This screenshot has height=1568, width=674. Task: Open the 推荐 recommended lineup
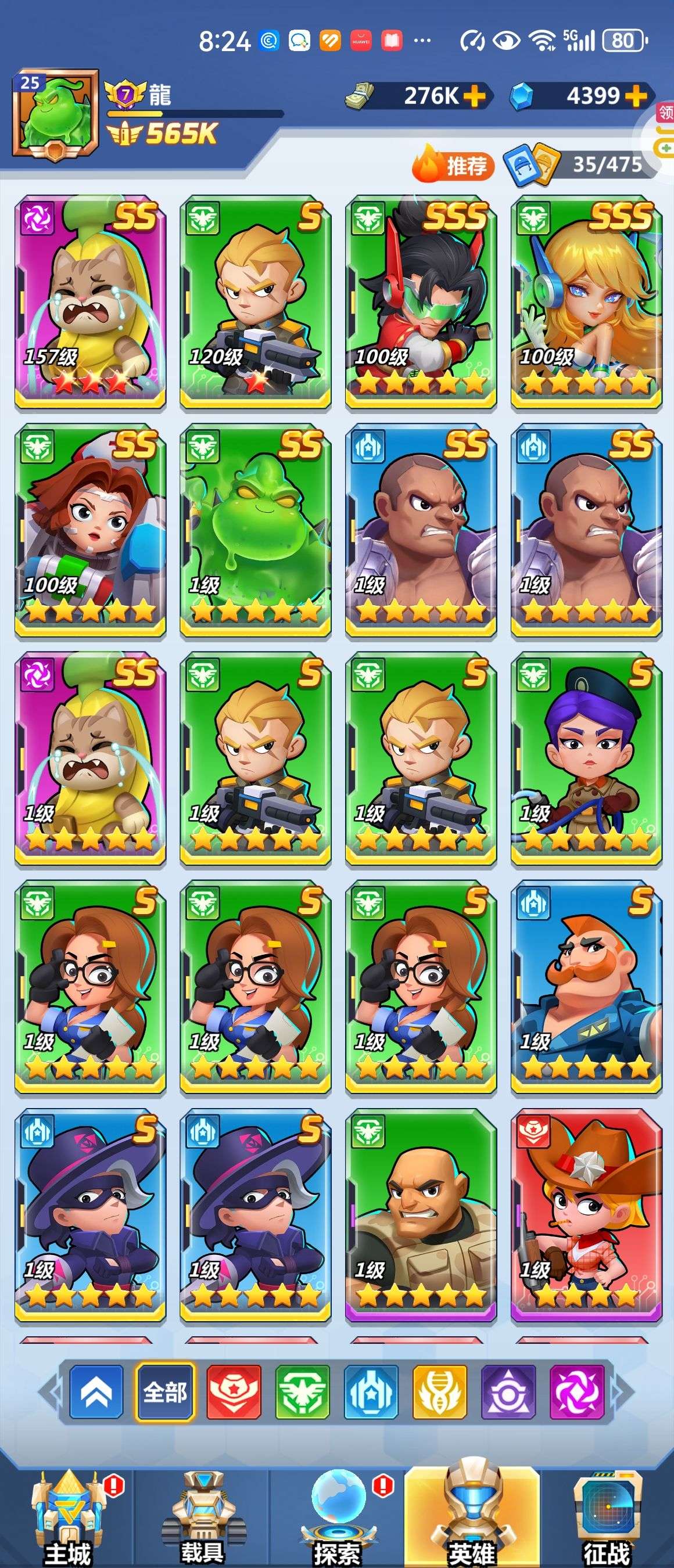coord(453,164)
